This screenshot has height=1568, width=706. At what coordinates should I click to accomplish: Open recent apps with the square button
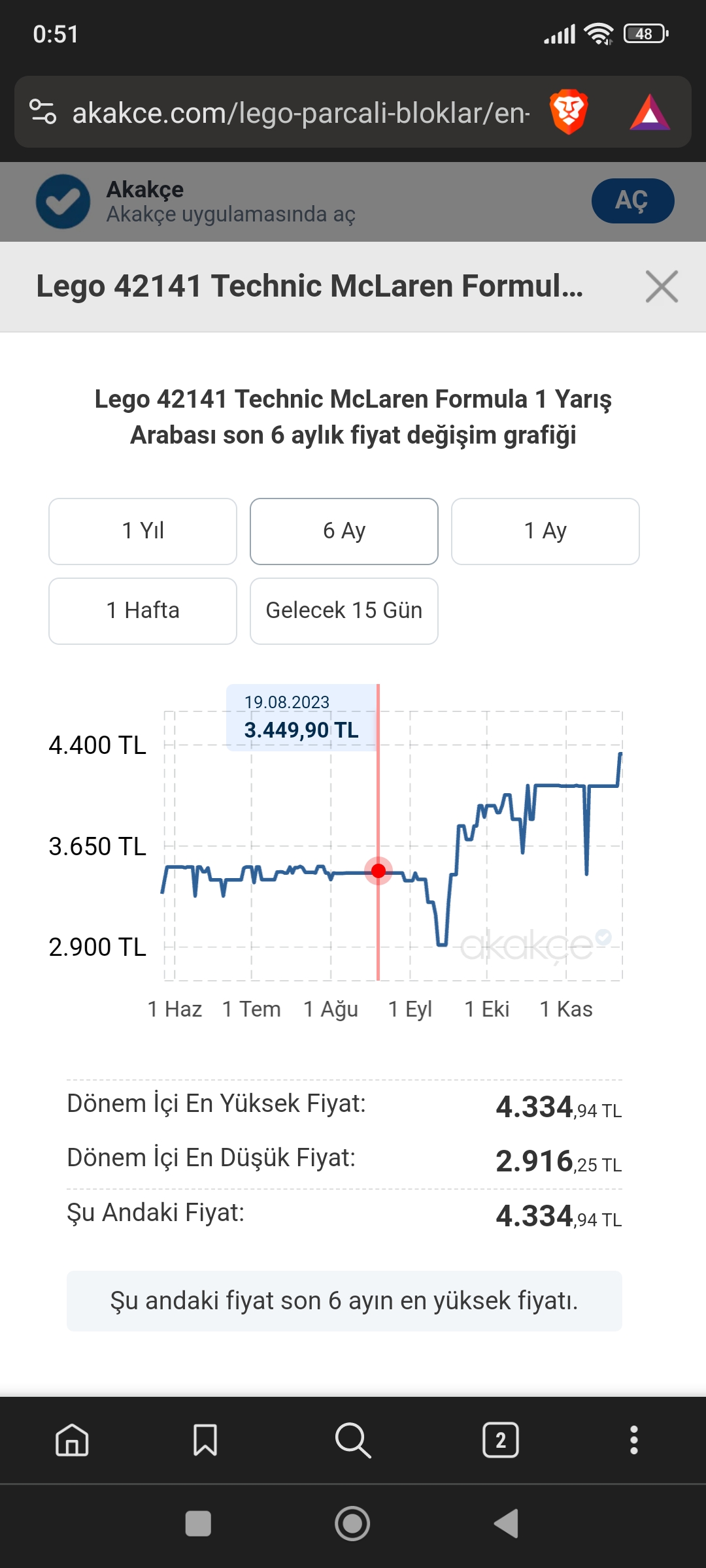(x=198, y=1524)
